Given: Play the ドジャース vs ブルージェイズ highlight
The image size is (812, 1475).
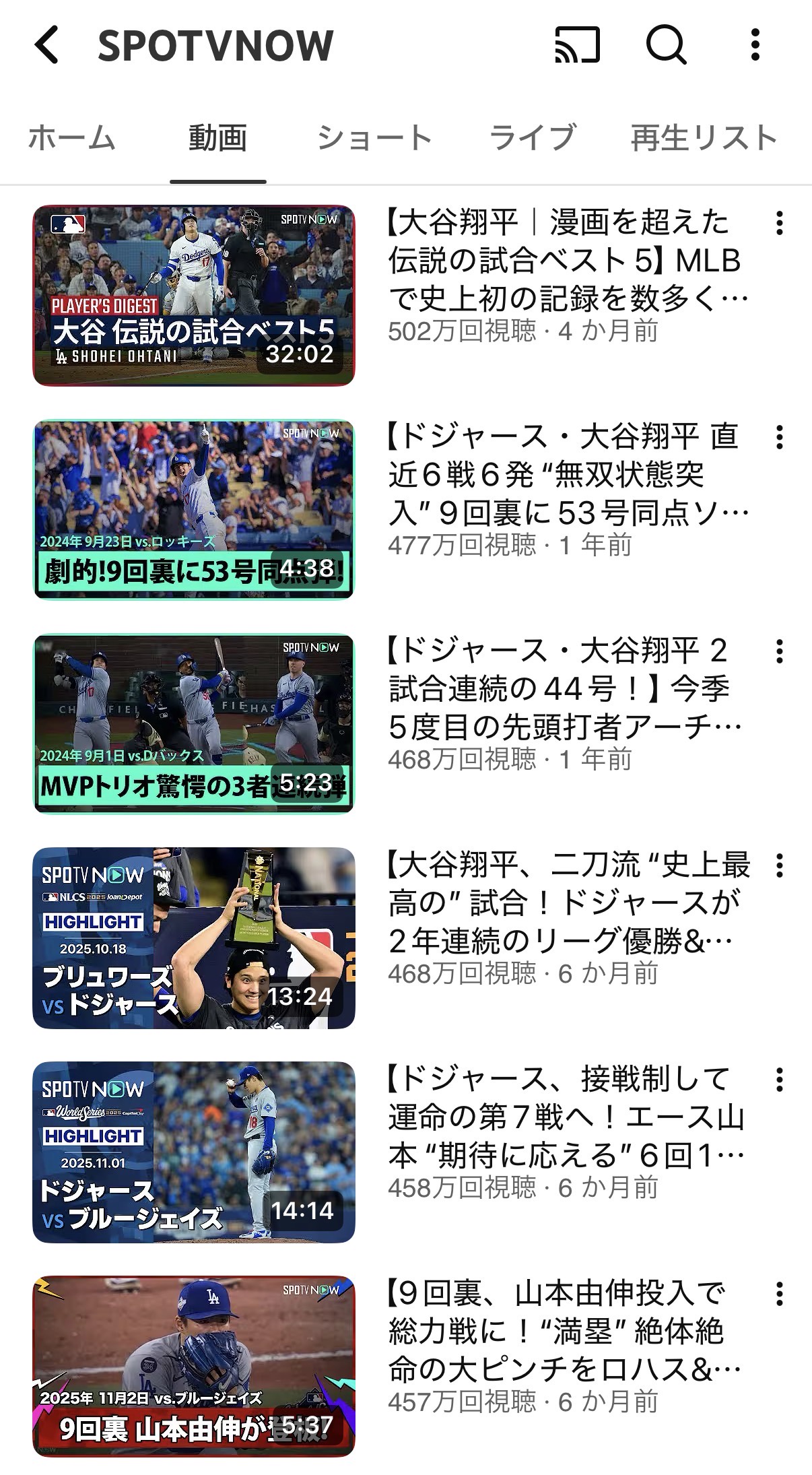Looking at the screenshot, I should [194, 1152].
